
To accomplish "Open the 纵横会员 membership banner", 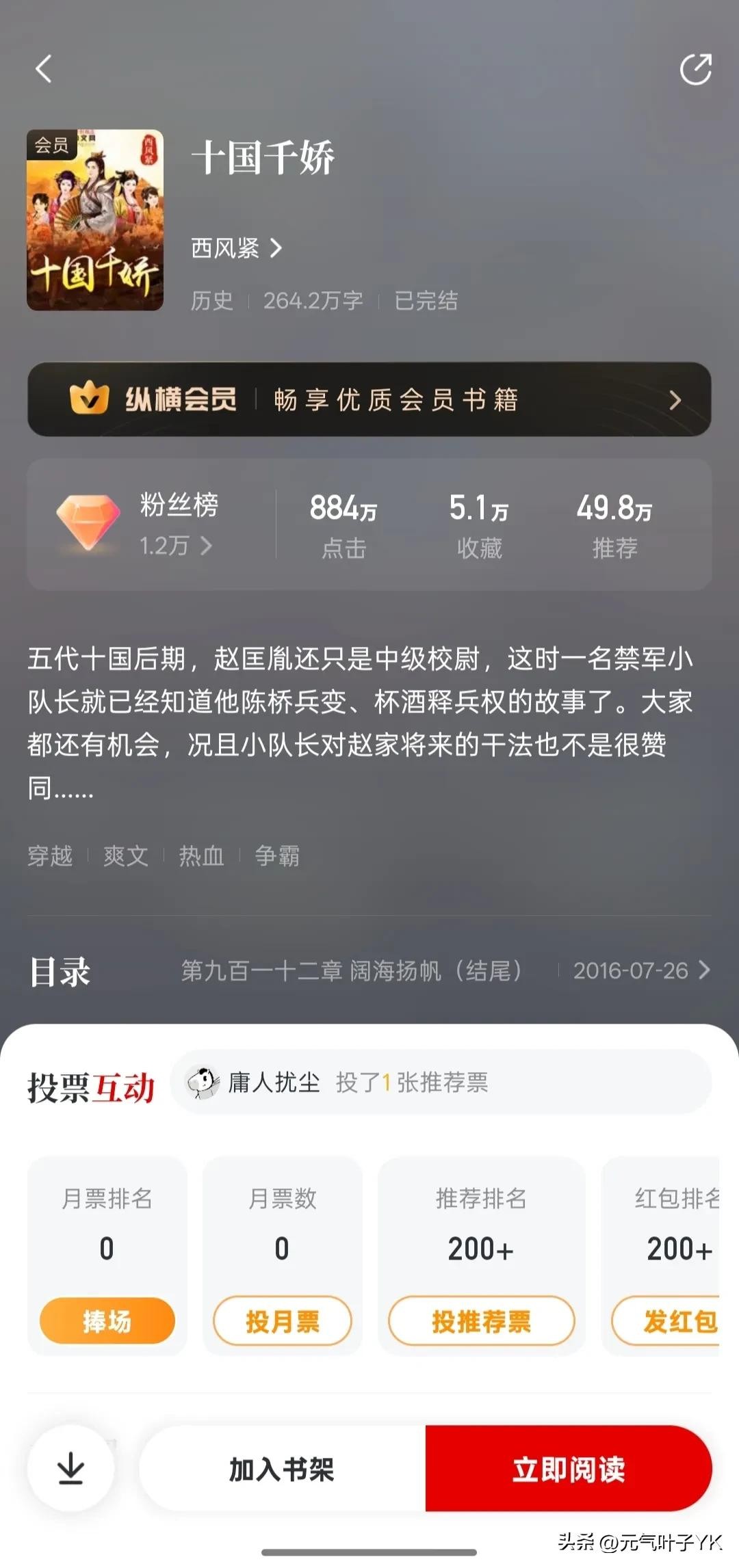I will (x=369, y=399).
